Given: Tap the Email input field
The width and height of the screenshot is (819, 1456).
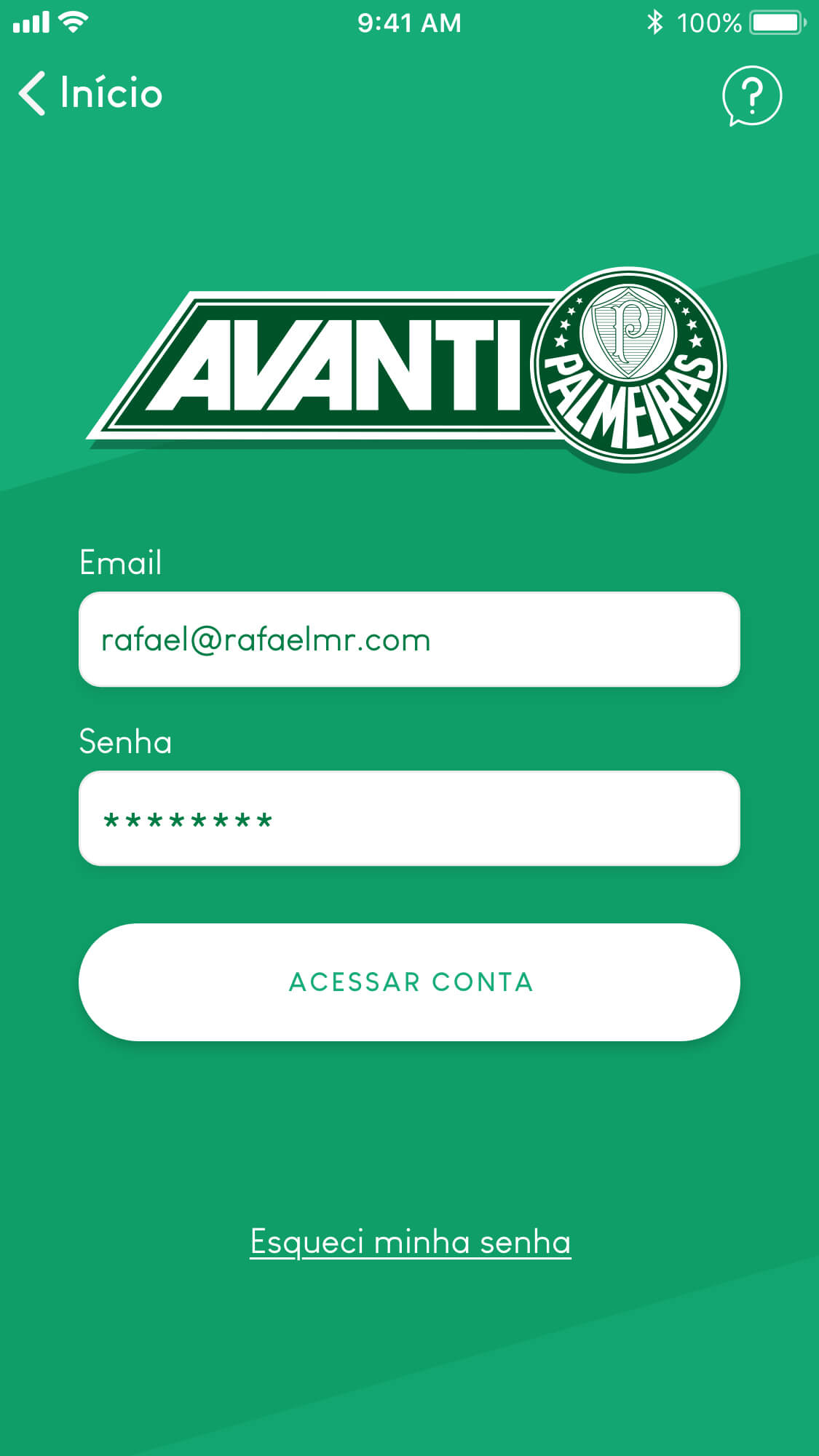Looking at the screenshot, I should [409, 640].
